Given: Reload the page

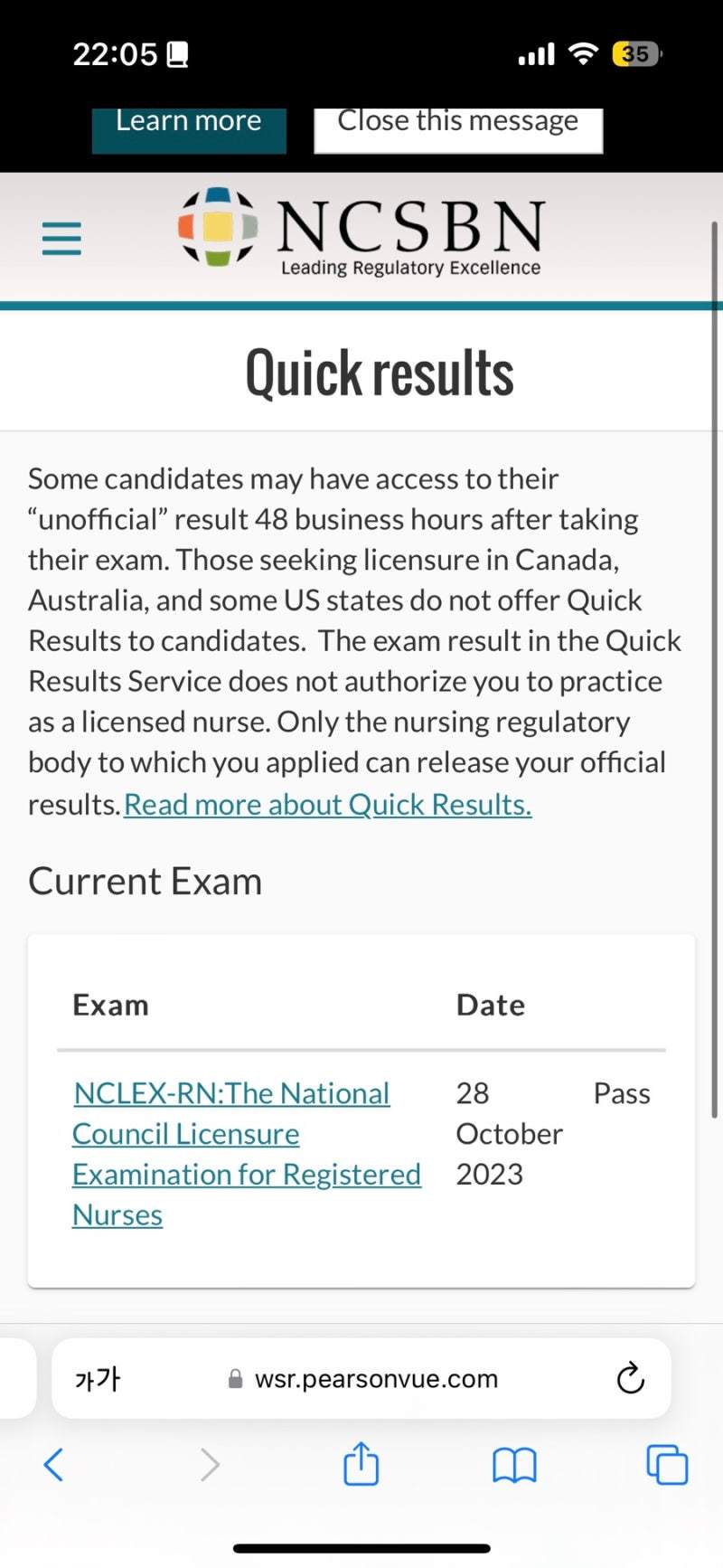Looking at the screenshot, I should tap(630, 1378).
